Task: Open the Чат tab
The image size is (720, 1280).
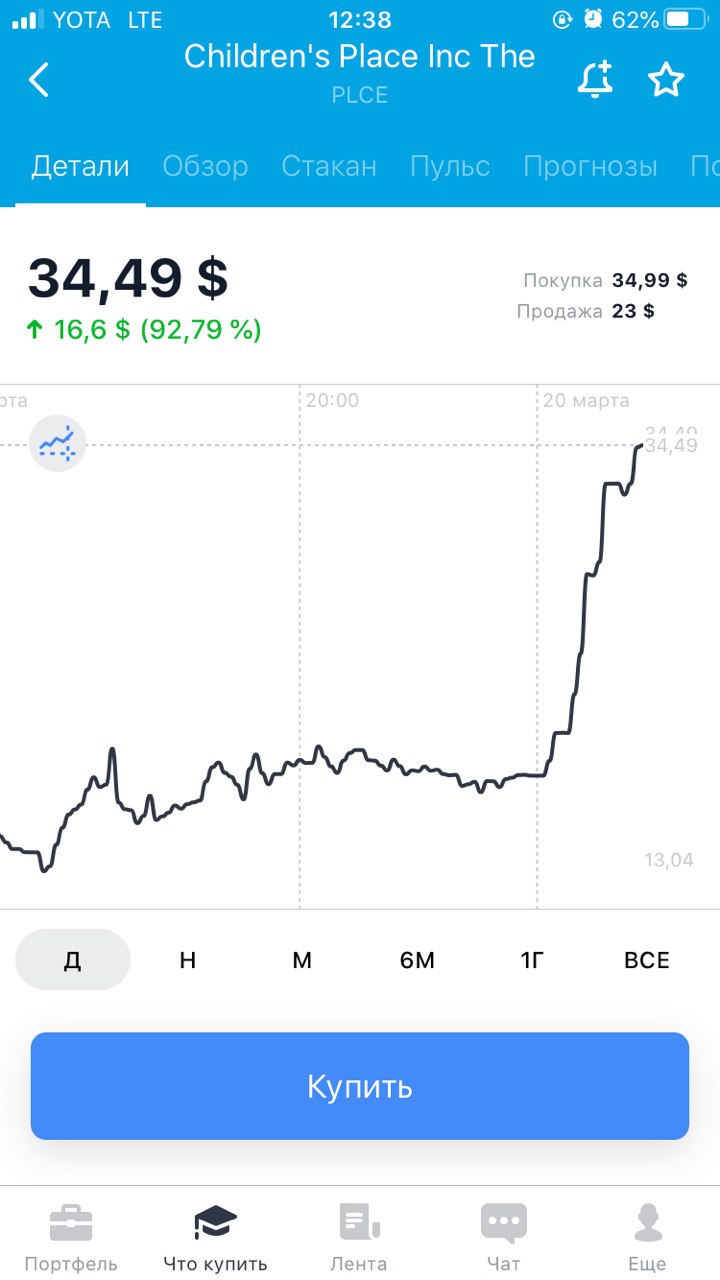Action: pos(503,1237)
